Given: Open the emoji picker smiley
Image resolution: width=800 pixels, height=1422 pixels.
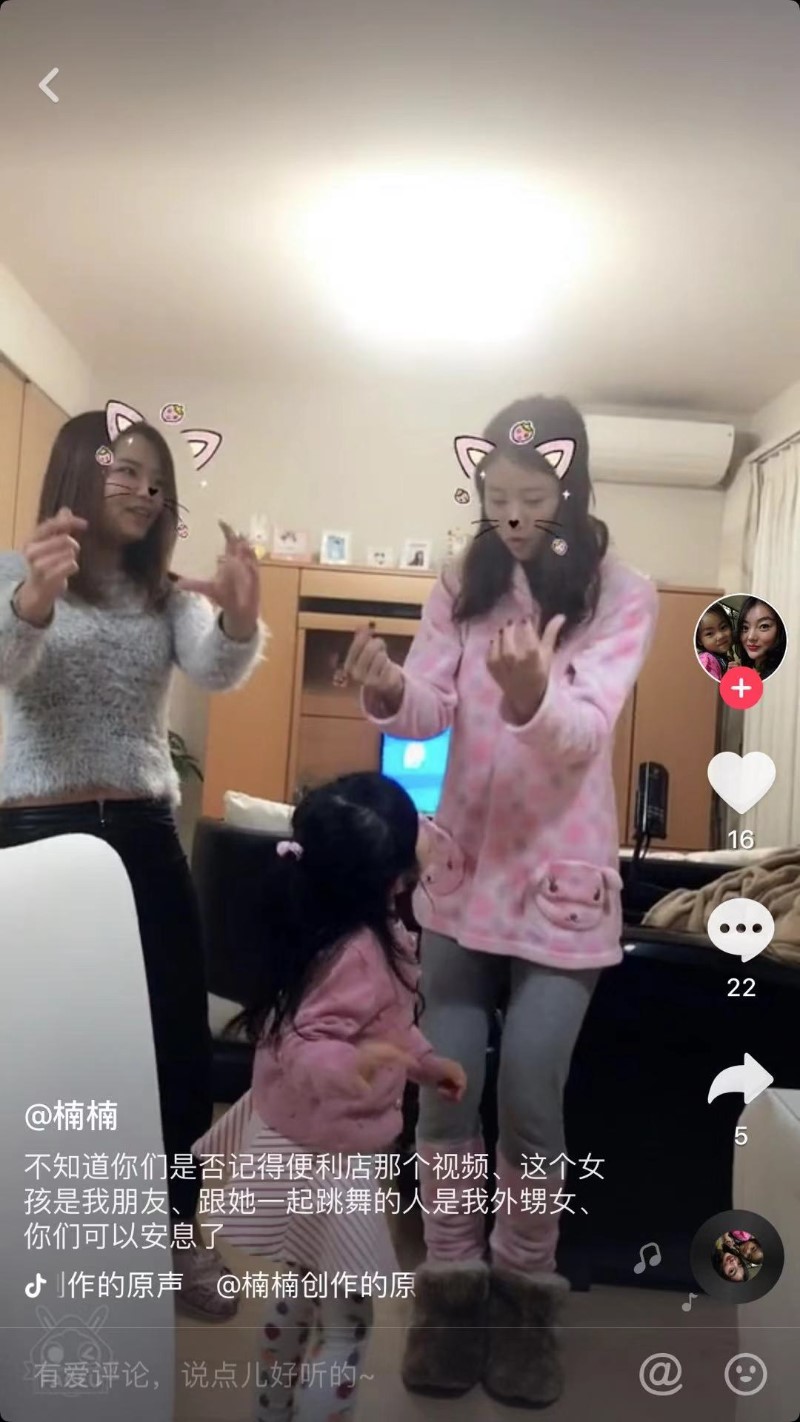Looking at the screenshot, I should point(746,1375).
